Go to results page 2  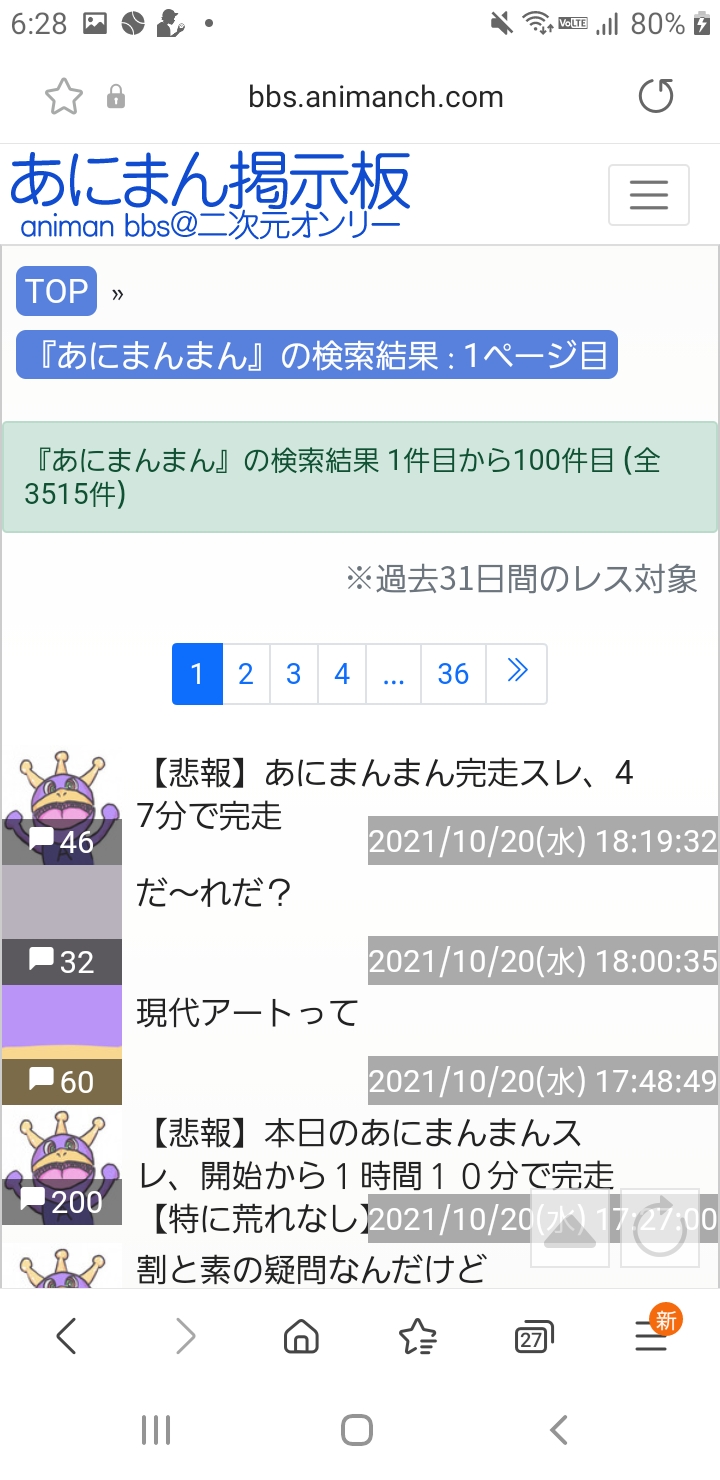point(246,674)
